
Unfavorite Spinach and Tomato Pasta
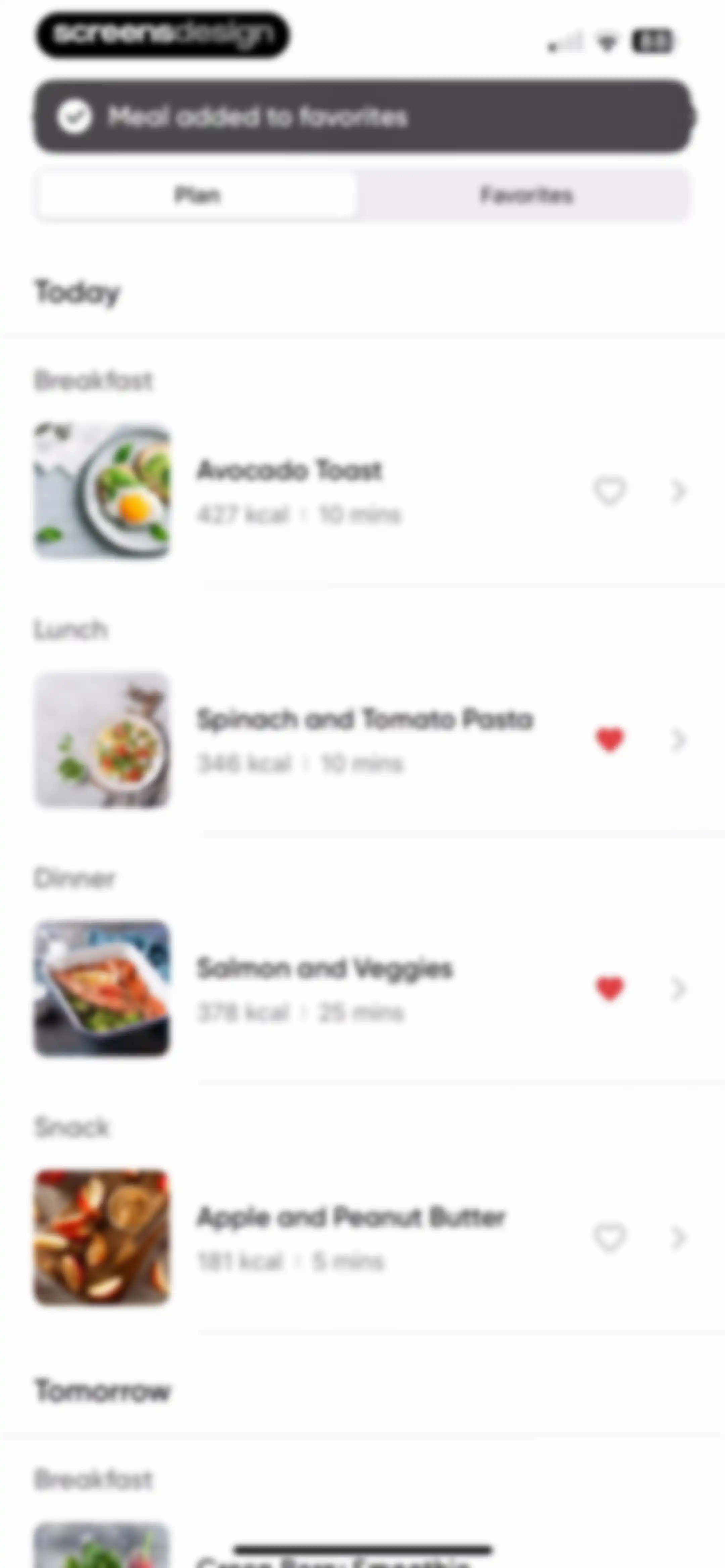pyautogui.click(x=609, y=740)
